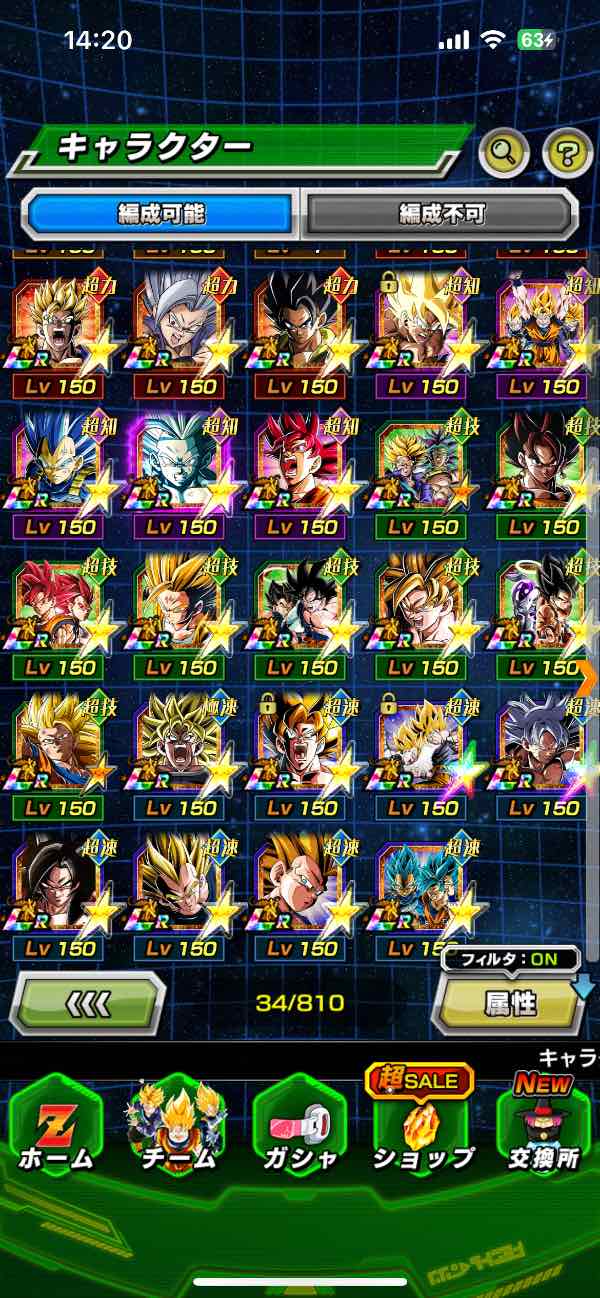Open the question mark help icon
600x1298 pixels.
point(567,153)
